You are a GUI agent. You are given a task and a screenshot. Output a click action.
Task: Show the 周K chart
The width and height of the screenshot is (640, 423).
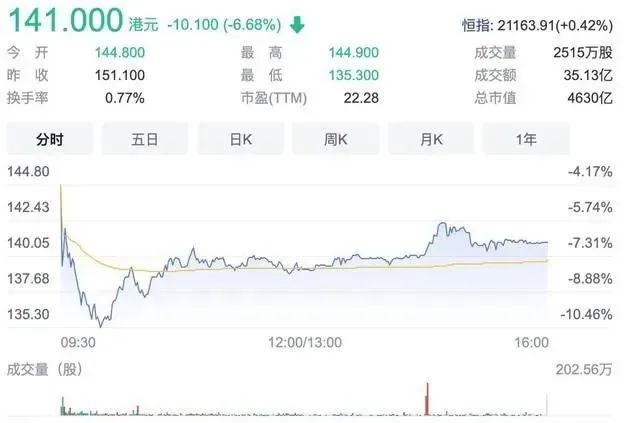tap(335, 139)
